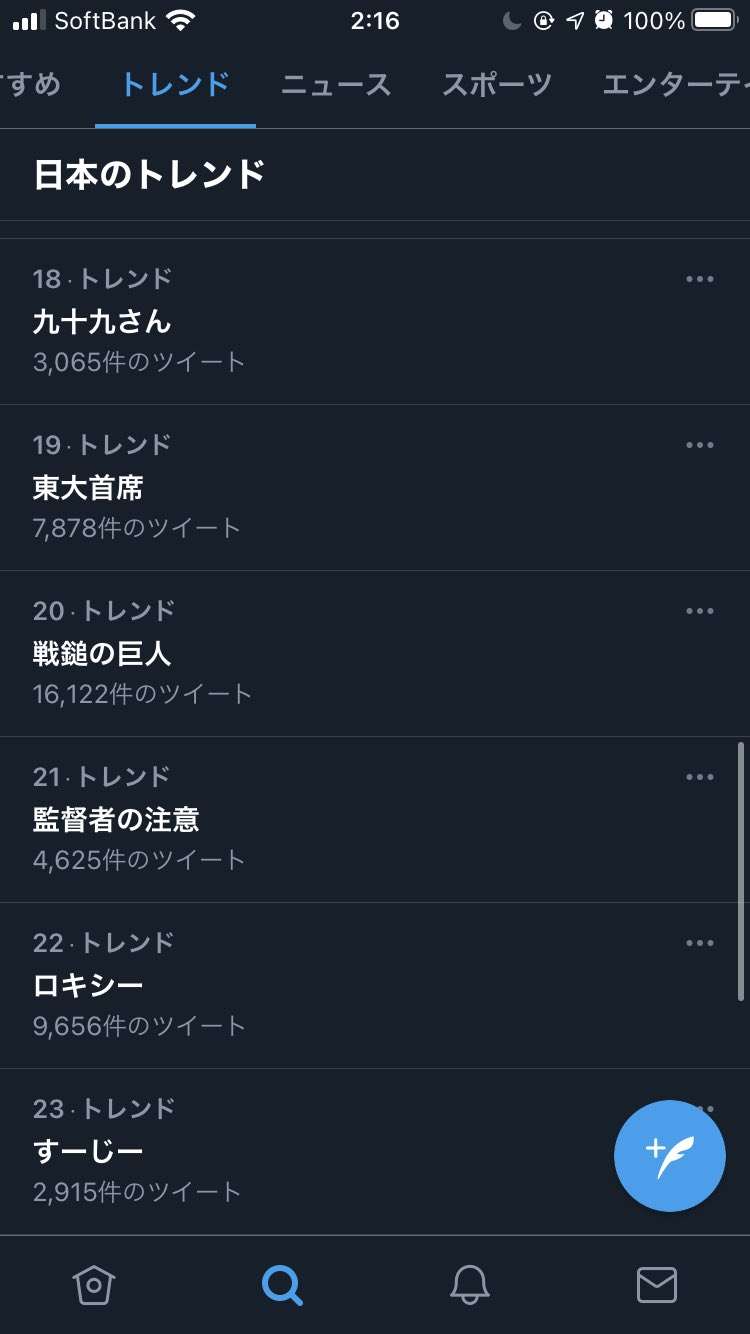
Task: Open the notifications bell
Action: 469,1284
